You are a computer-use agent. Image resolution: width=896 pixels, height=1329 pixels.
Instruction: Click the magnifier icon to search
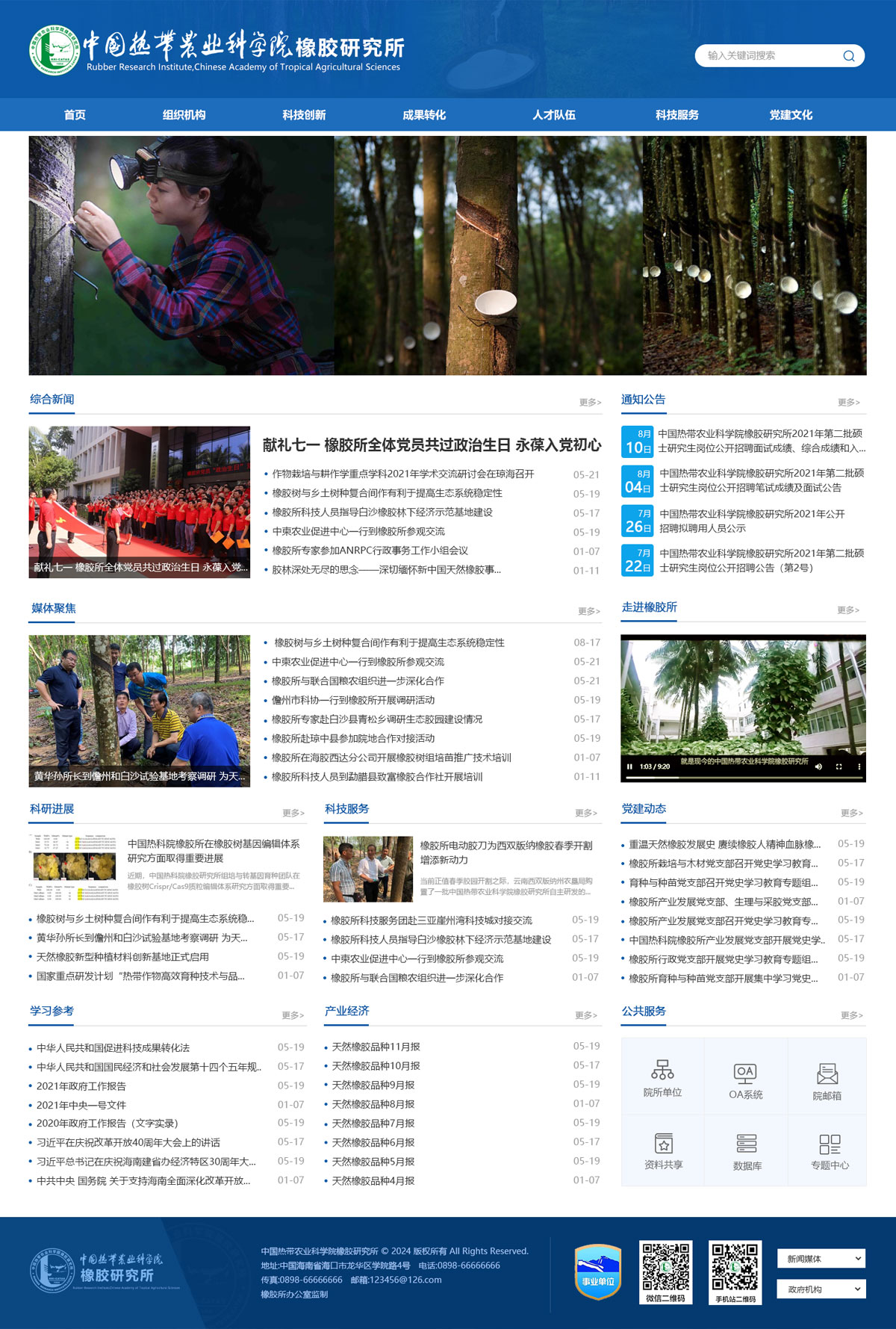pos(848,55)
